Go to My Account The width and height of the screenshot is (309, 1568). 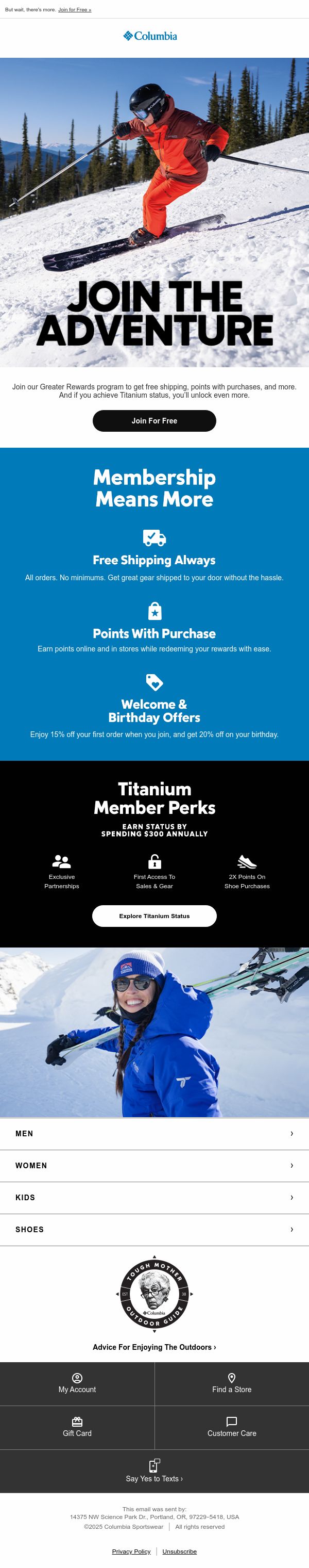(77, 1383)
